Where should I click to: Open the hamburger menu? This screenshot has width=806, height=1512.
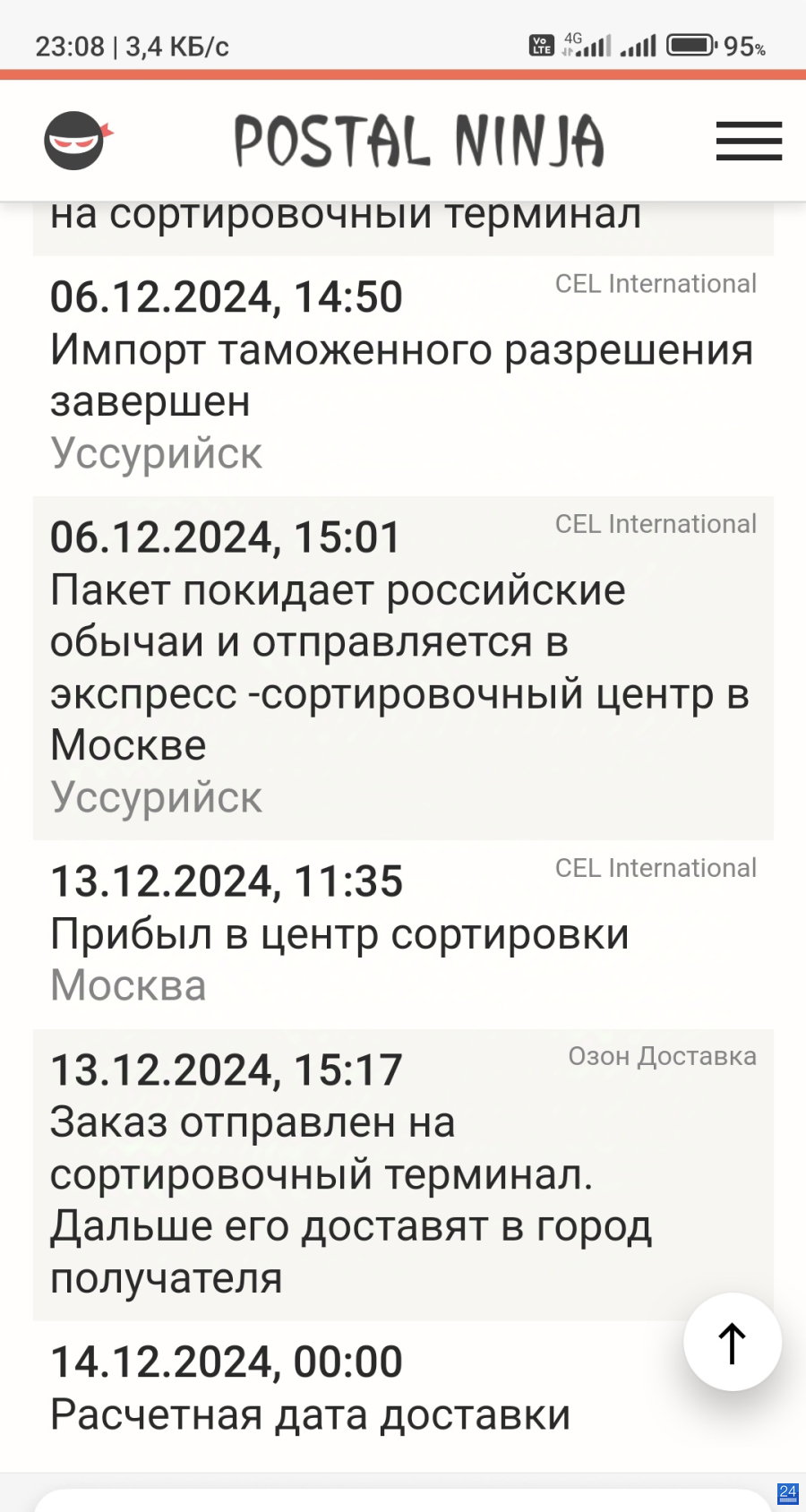coord(749,142)
